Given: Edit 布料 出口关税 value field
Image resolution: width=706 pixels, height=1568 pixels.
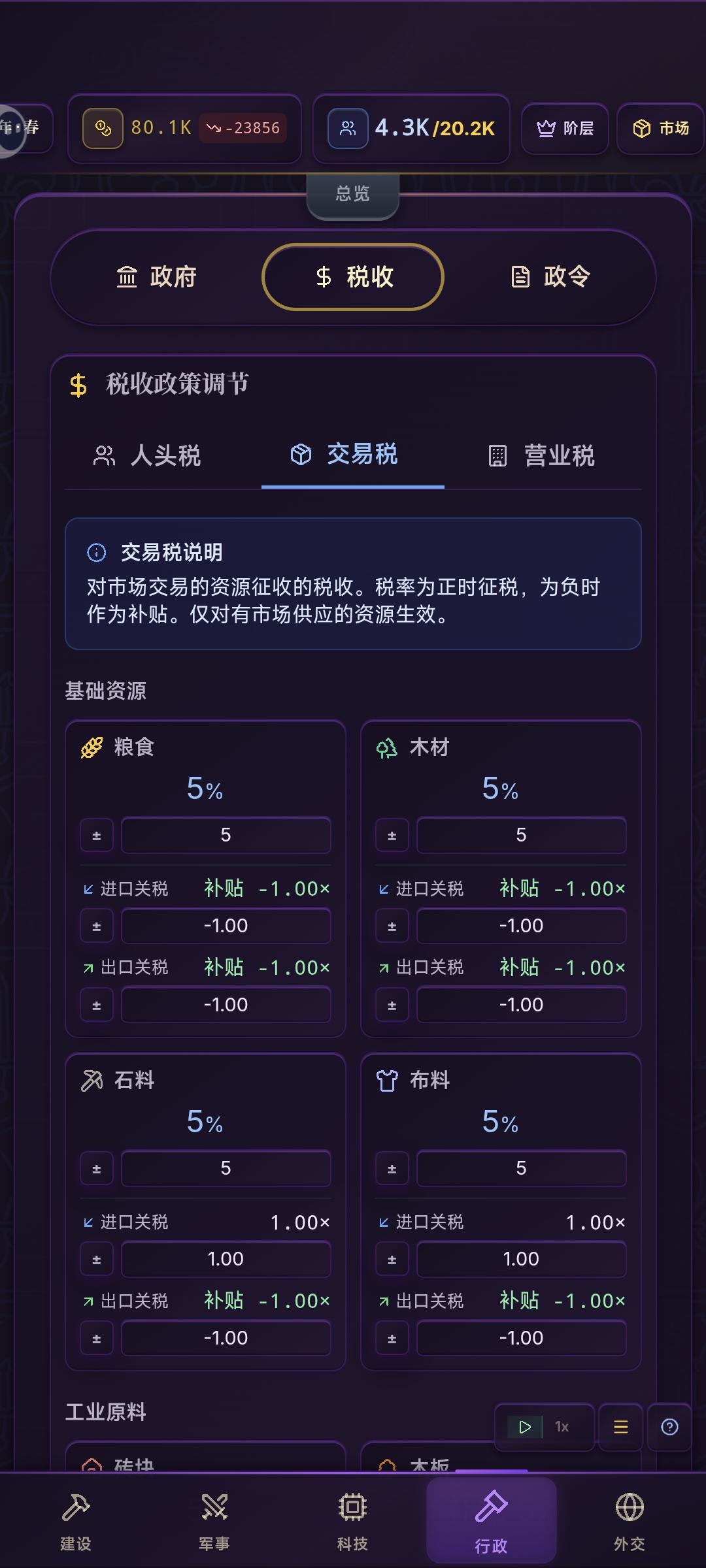Looking at the screenshot, I should (522, 1338).
